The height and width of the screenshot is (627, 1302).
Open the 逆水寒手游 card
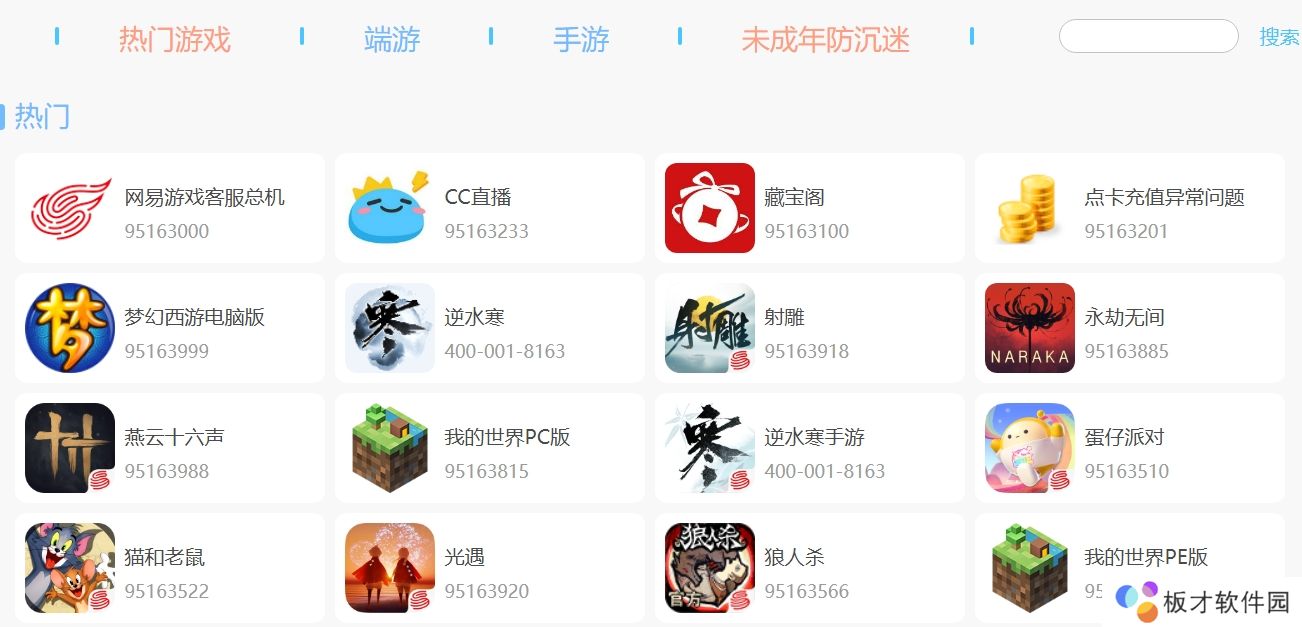[809, 448]
